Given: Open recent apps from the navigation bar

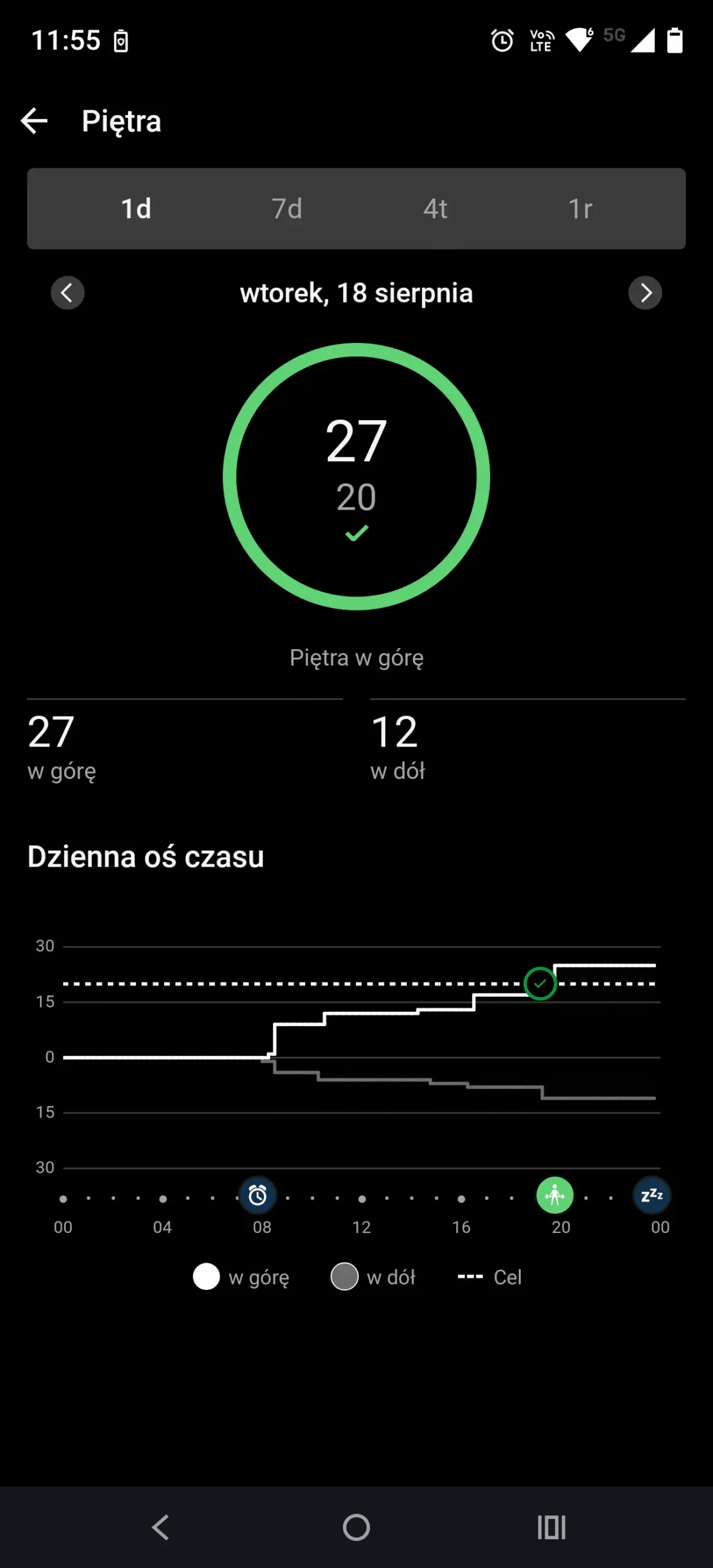Looking at the screenshot, I should click(x=551, y=1527).
